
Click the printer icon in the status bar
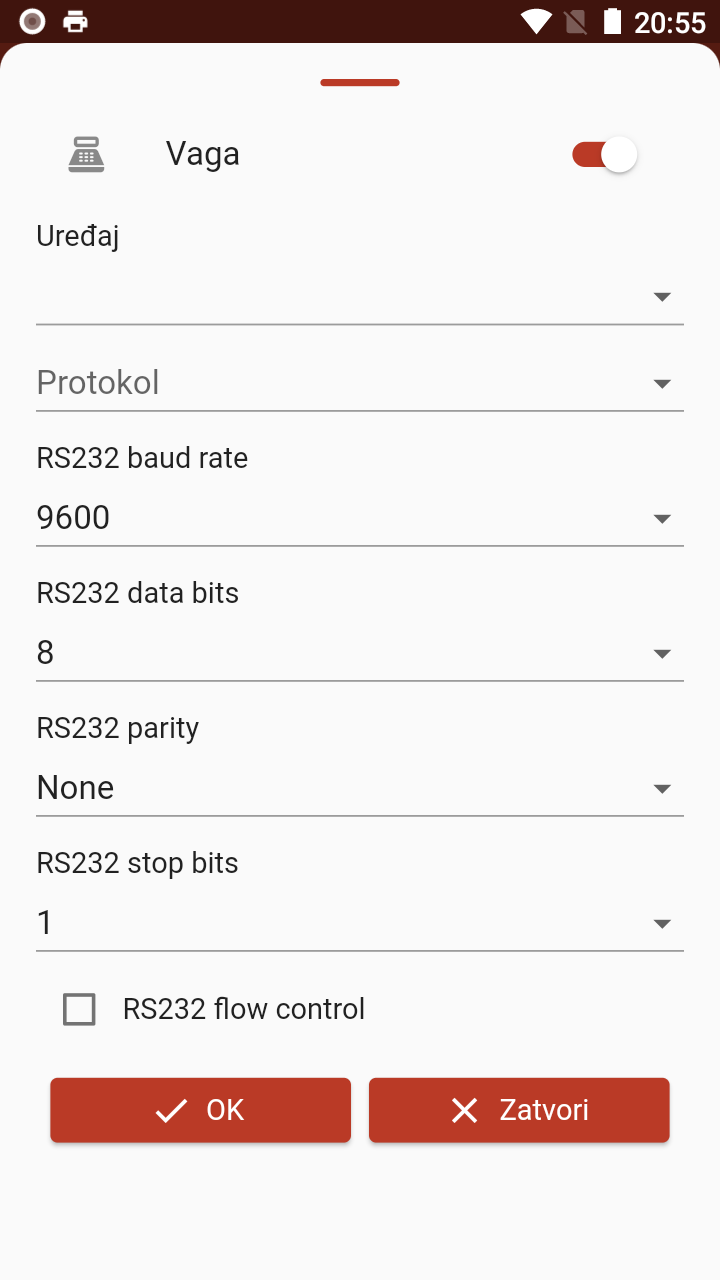(74, 19)
